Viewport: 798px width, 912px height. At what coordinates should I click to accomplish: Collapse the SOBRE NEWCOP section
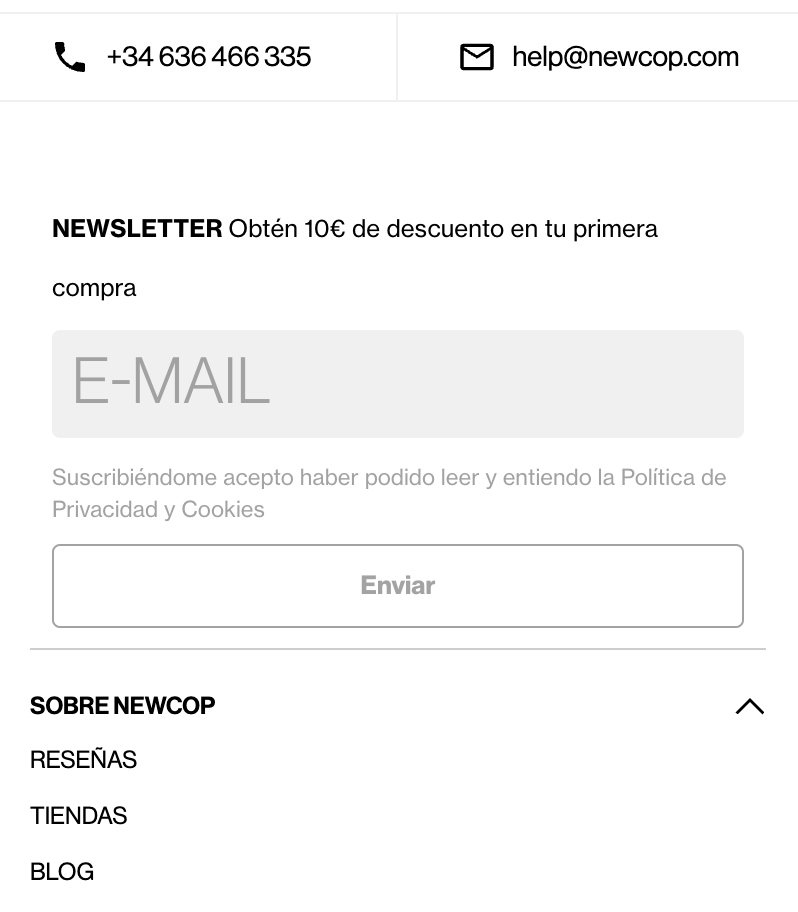[749, 706]
